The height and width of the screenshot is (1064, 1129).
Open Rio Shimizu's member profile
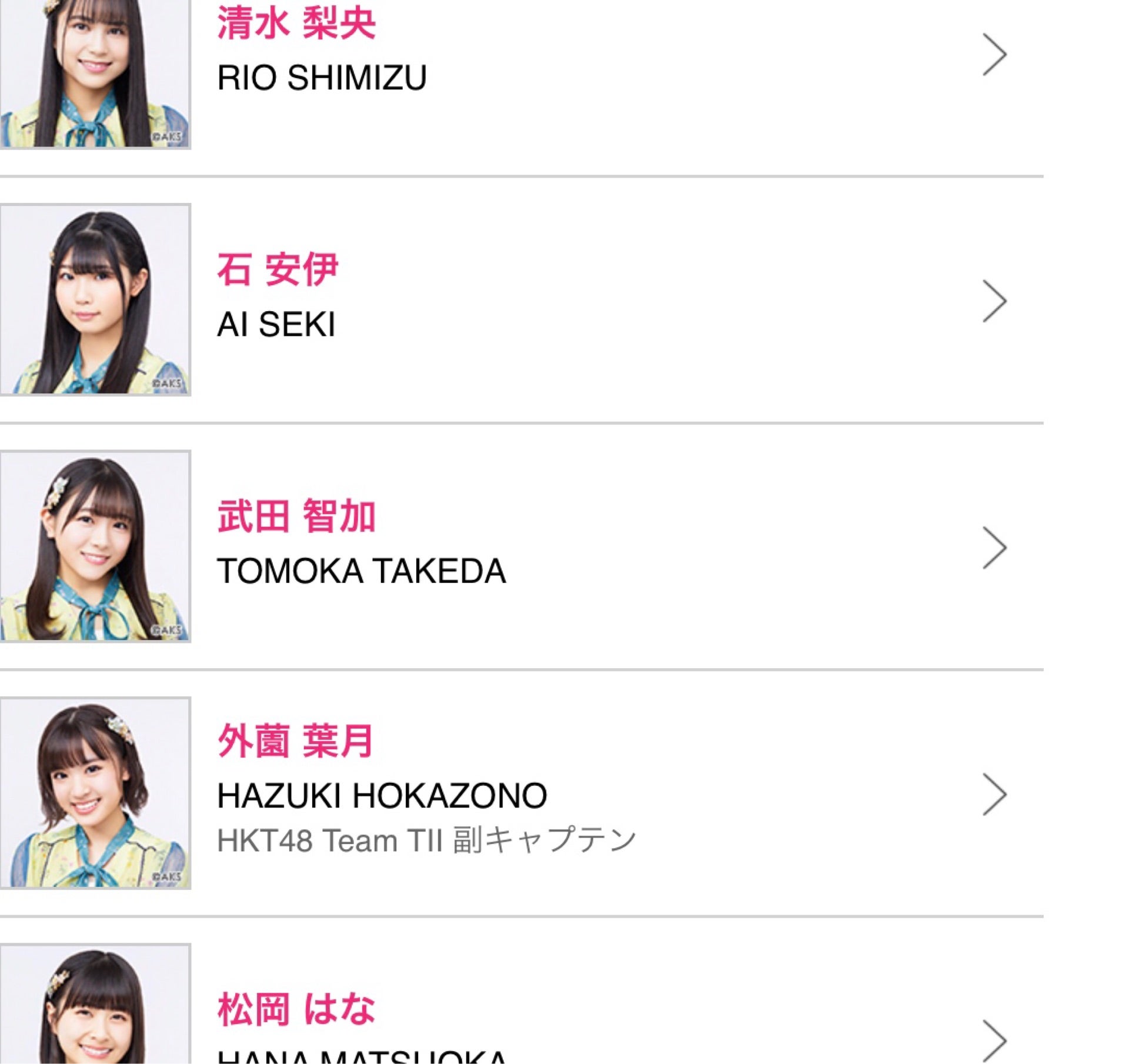pos(321,54)
